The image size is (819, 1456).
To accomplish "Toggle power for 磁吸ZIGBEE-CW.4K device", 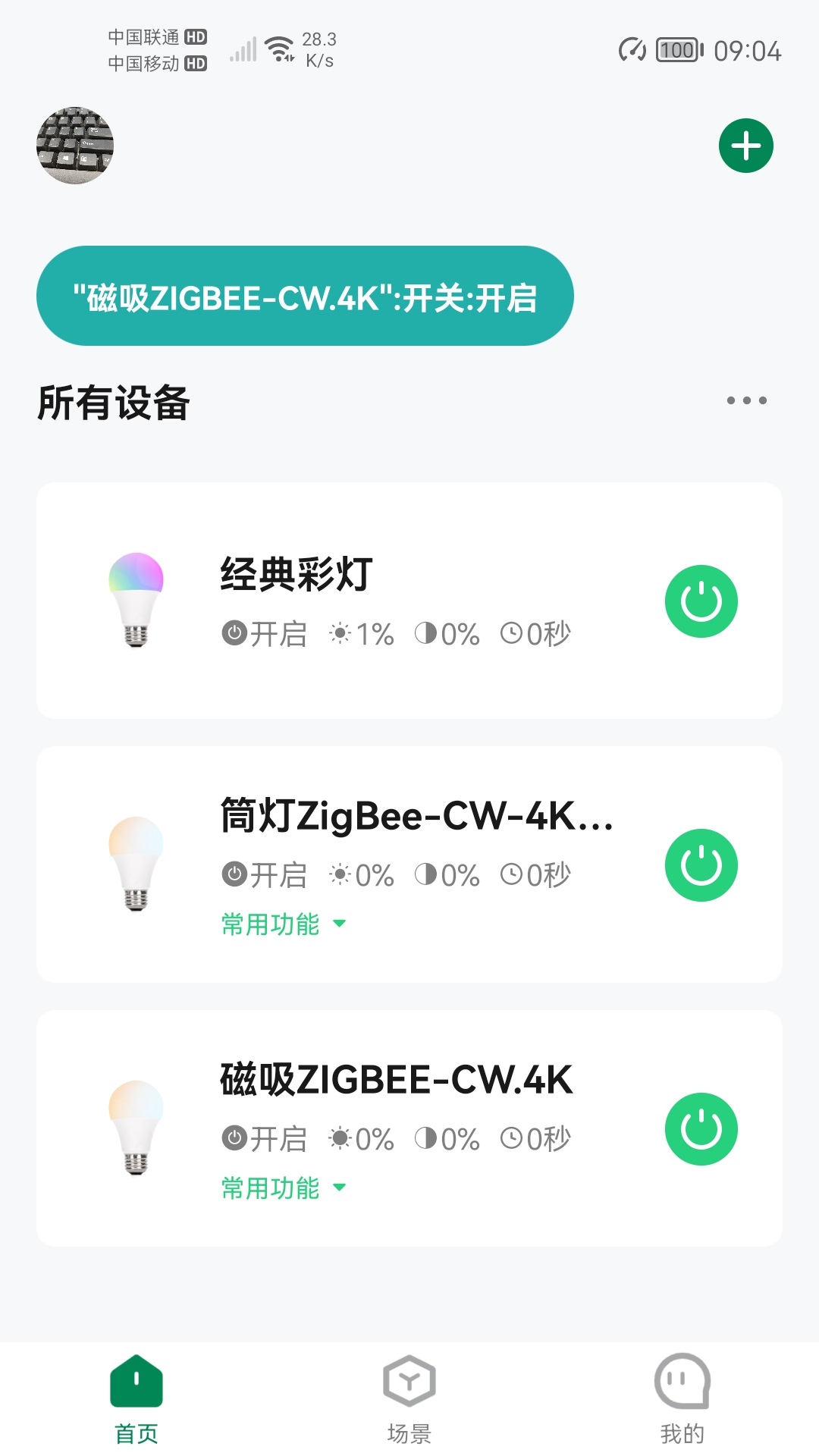I will point(701,1128).
